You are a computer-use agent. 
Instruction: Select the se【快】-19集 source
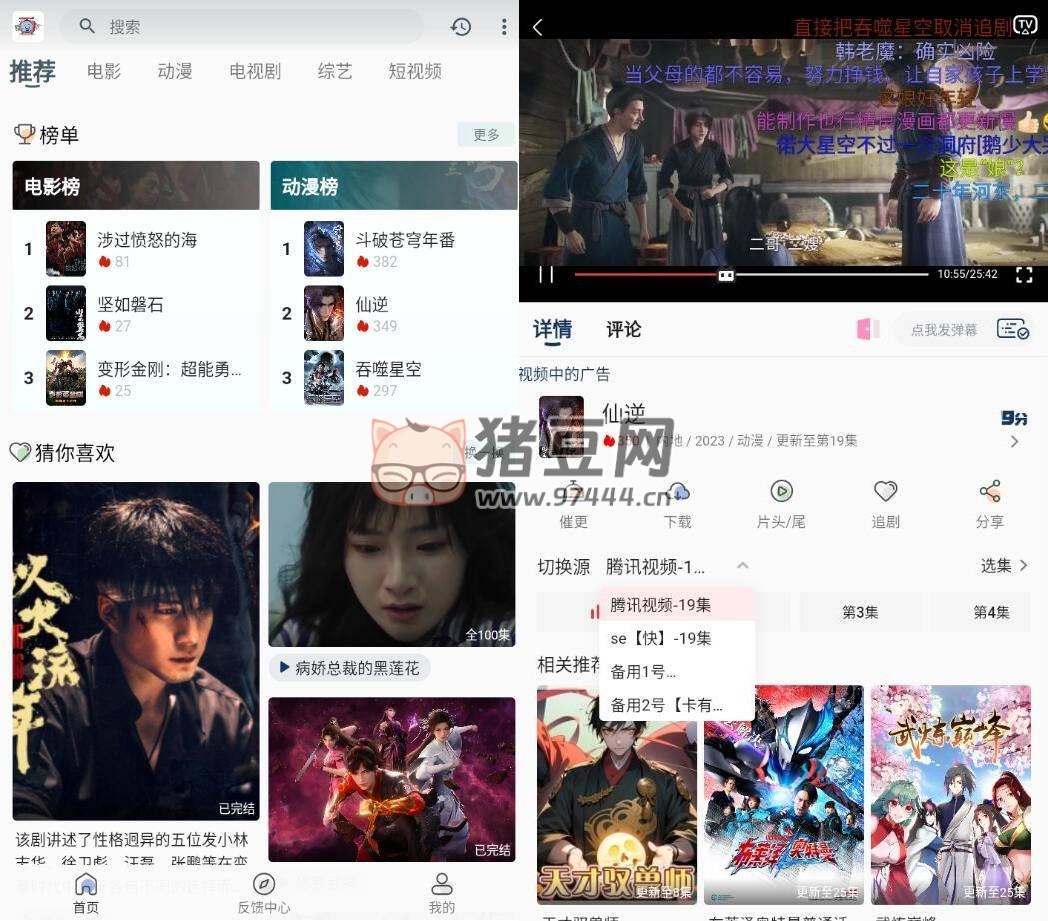click(x=661, y=638)
